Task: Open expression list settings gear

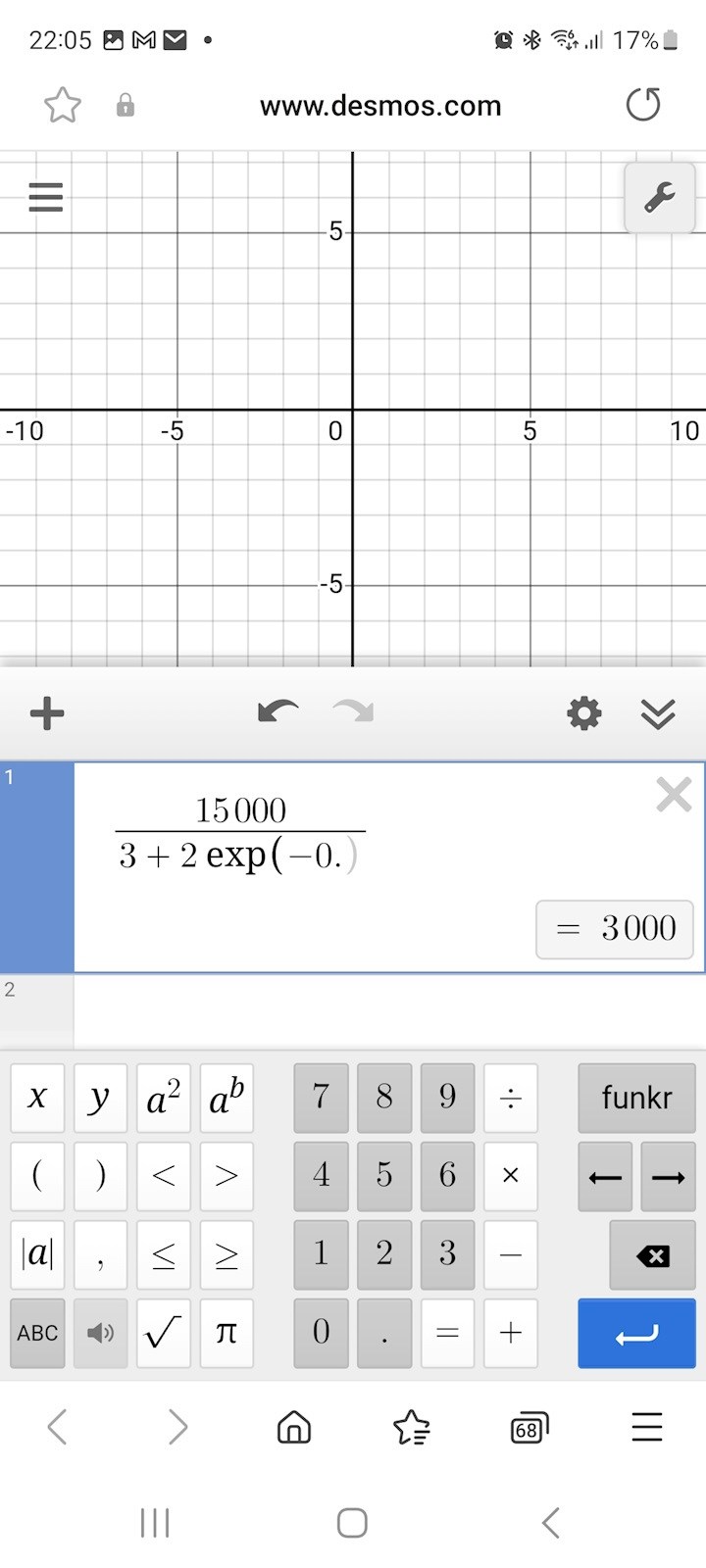Action: point(584,713)
